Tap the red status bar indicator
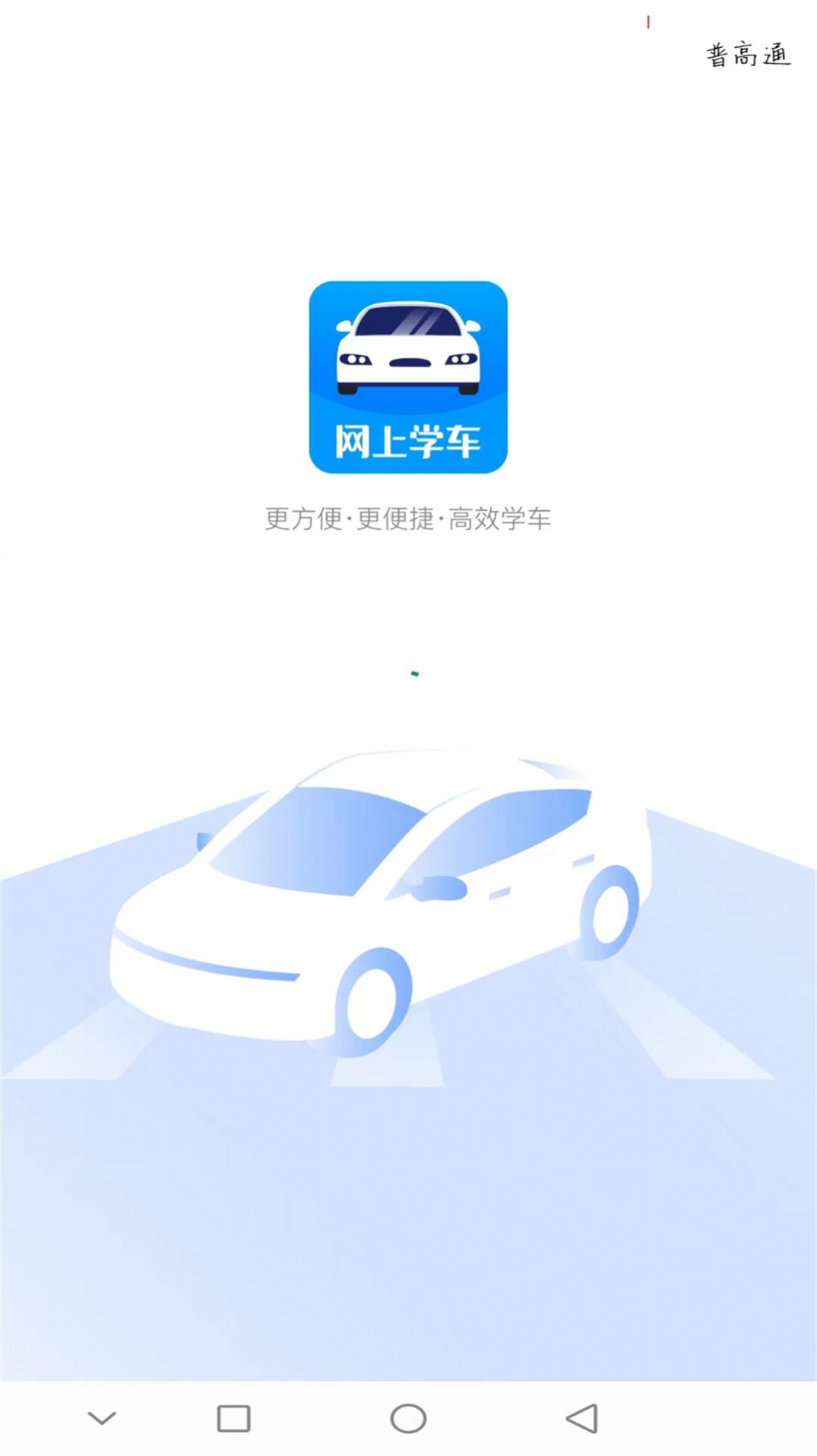This screenshot has height=1456, width=817. (x=648, y=23)
